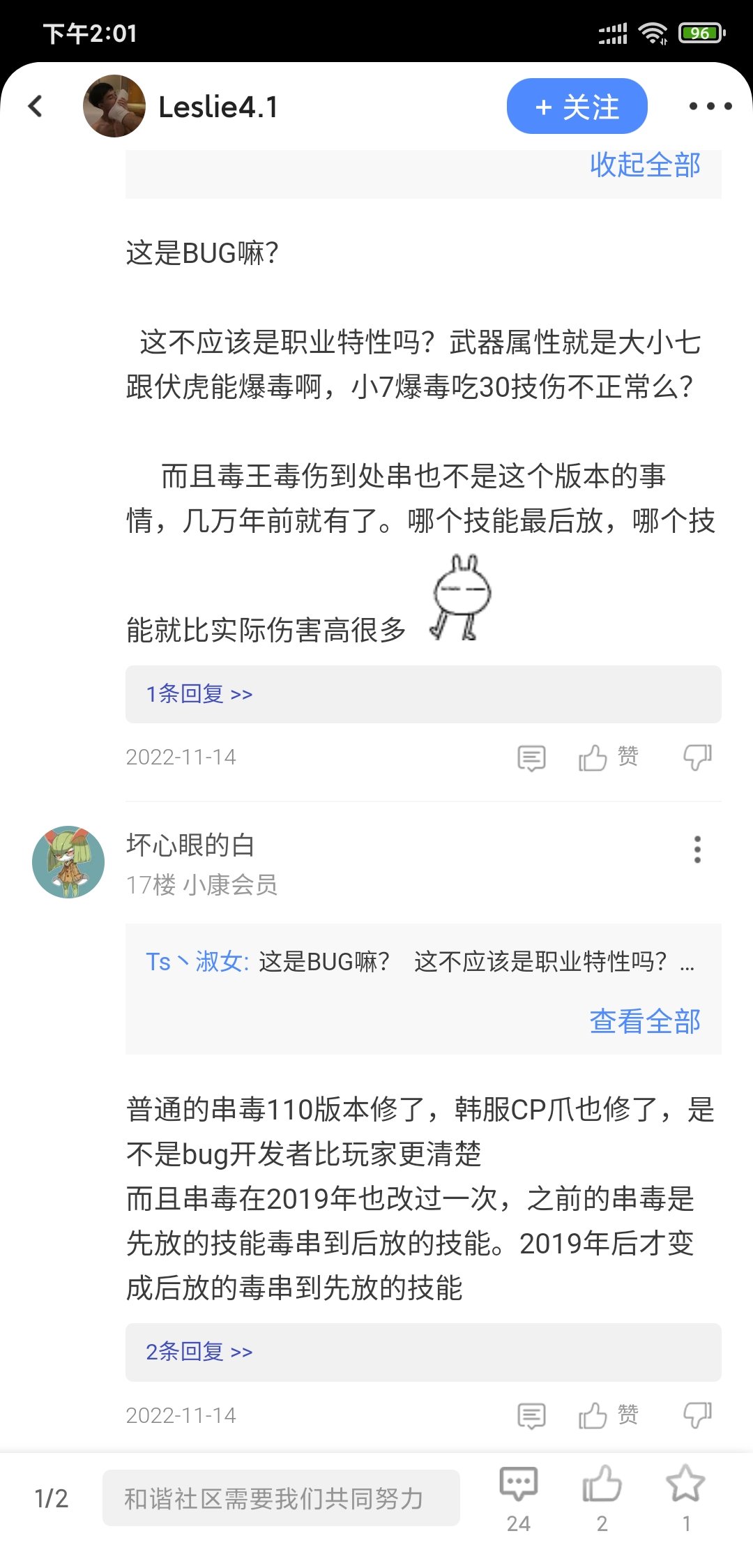Reply to 坏心眼的白's comment via comment icon

click(x=531, y=1416)
